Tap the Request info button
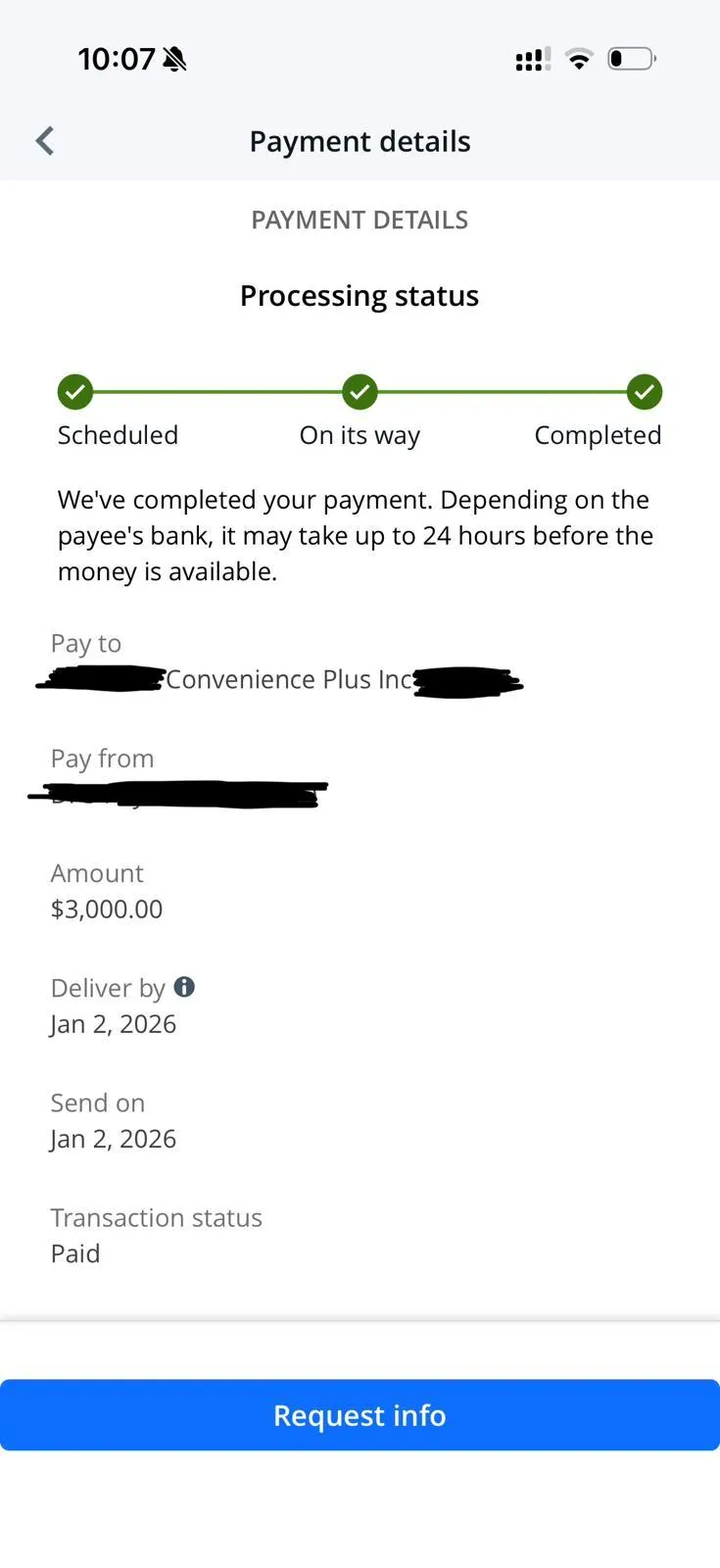The width and height of the screenshot is (720, 1568). coord(360,1415)
